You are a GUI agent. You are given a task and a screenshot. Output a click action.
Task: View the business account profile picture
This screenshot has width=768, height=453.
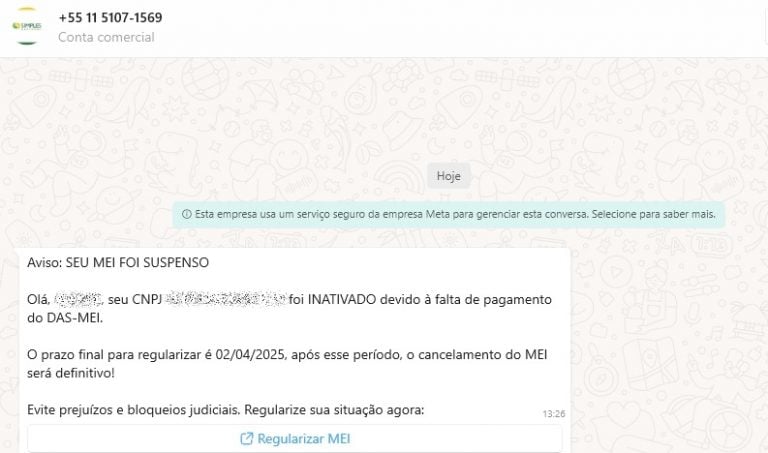[x=28, y=26]
